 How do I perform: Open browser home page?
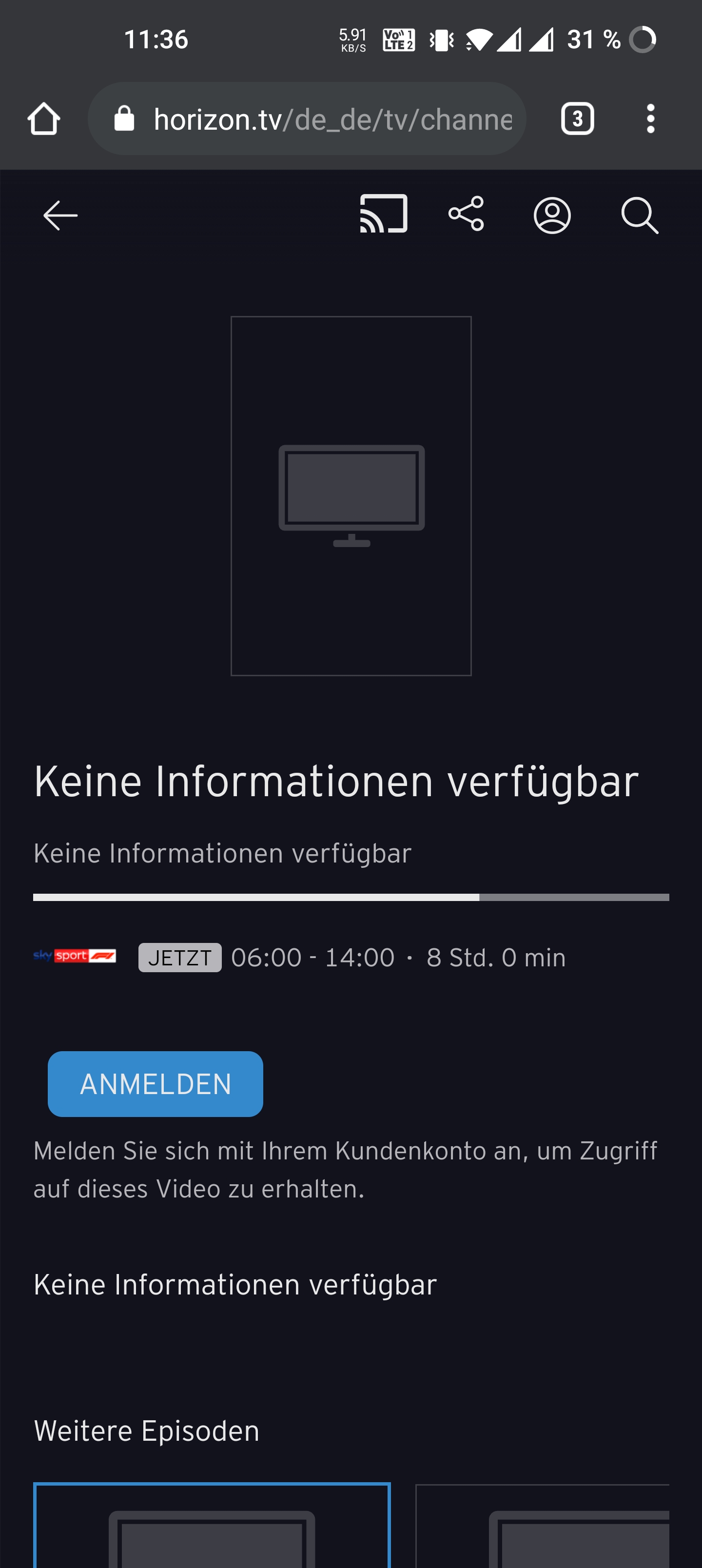tap(44, 118)
